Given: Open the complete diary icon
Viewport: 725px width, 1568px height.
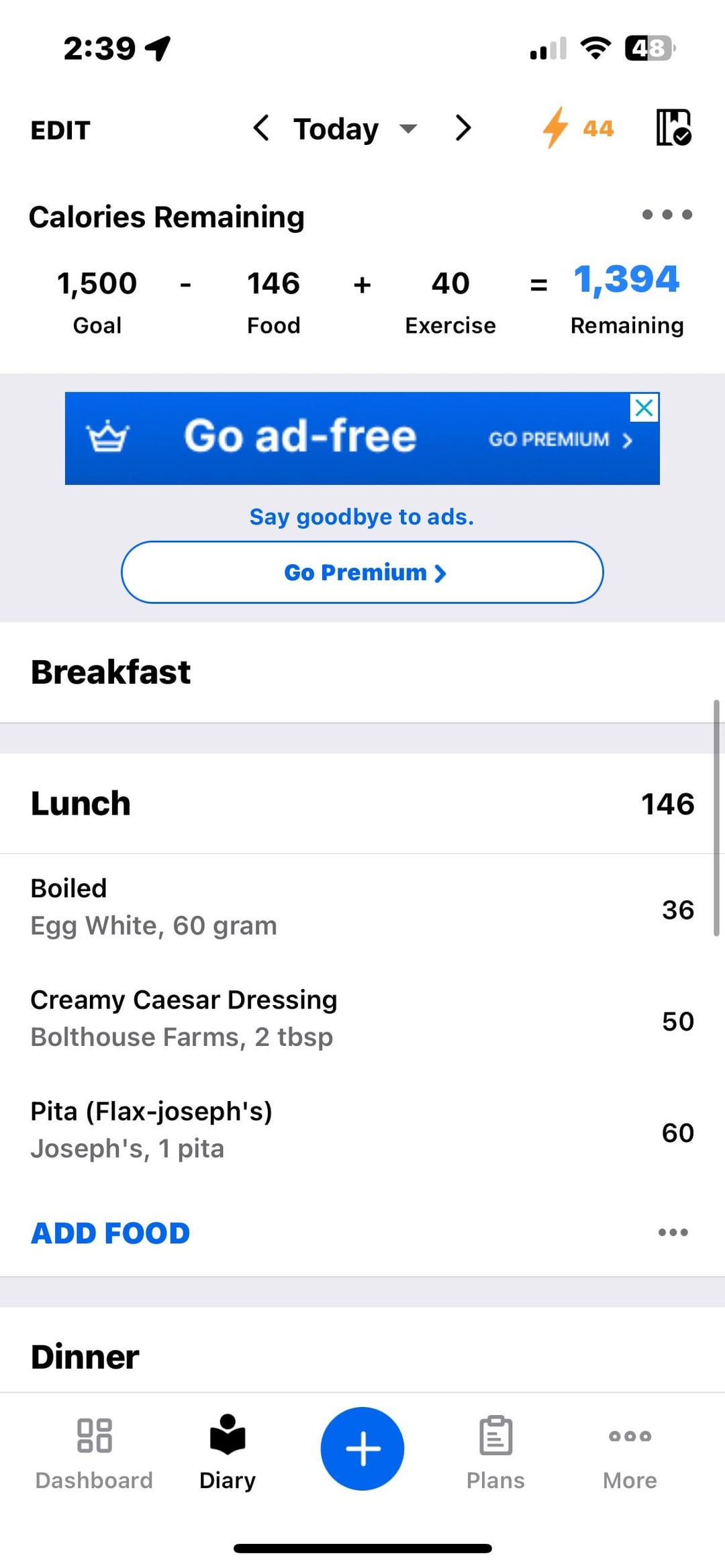Looking at the screenshot, I should point(673,127).
